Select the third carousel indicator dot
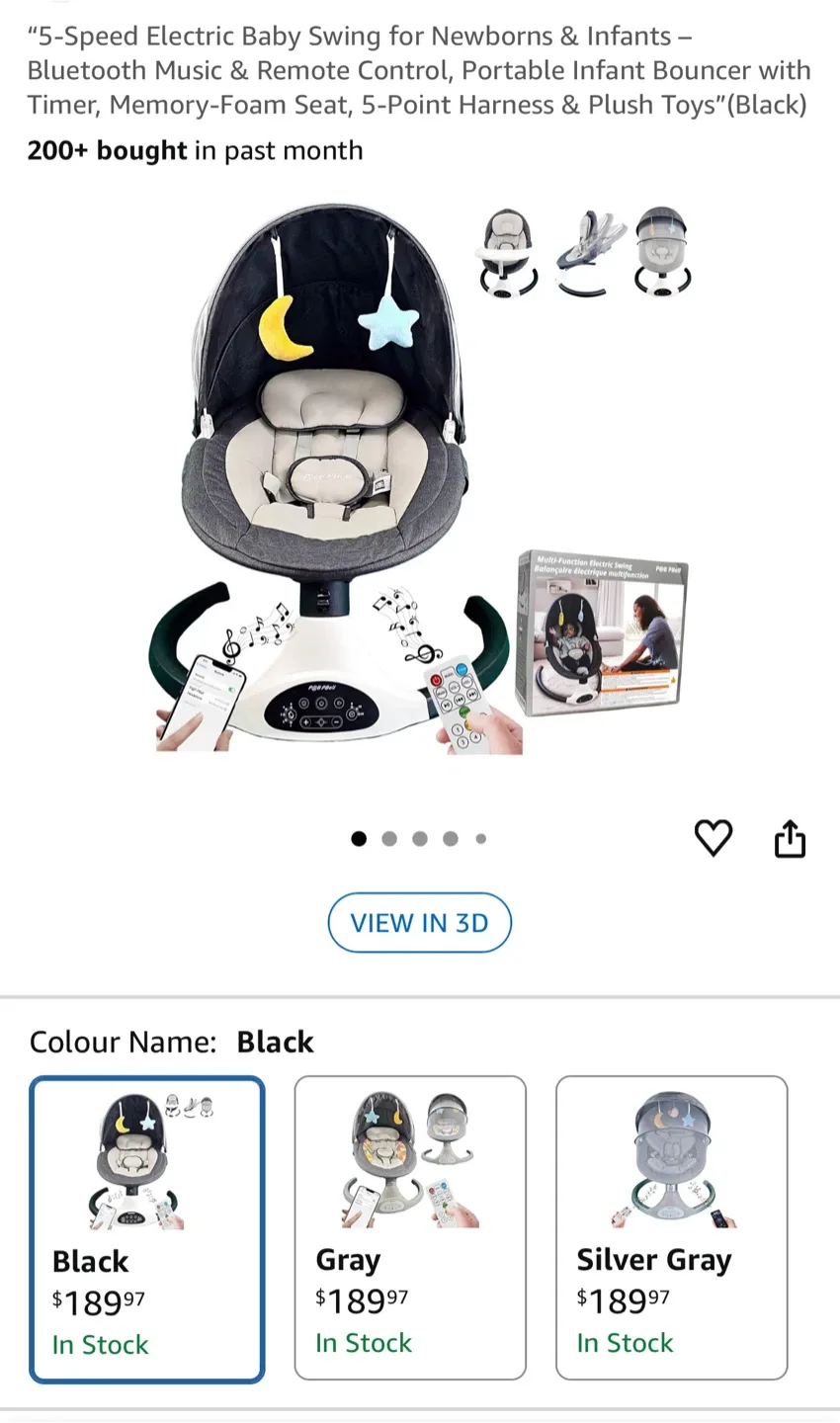This screenshot has height=1423, width=840. click(x=420, y=838)
